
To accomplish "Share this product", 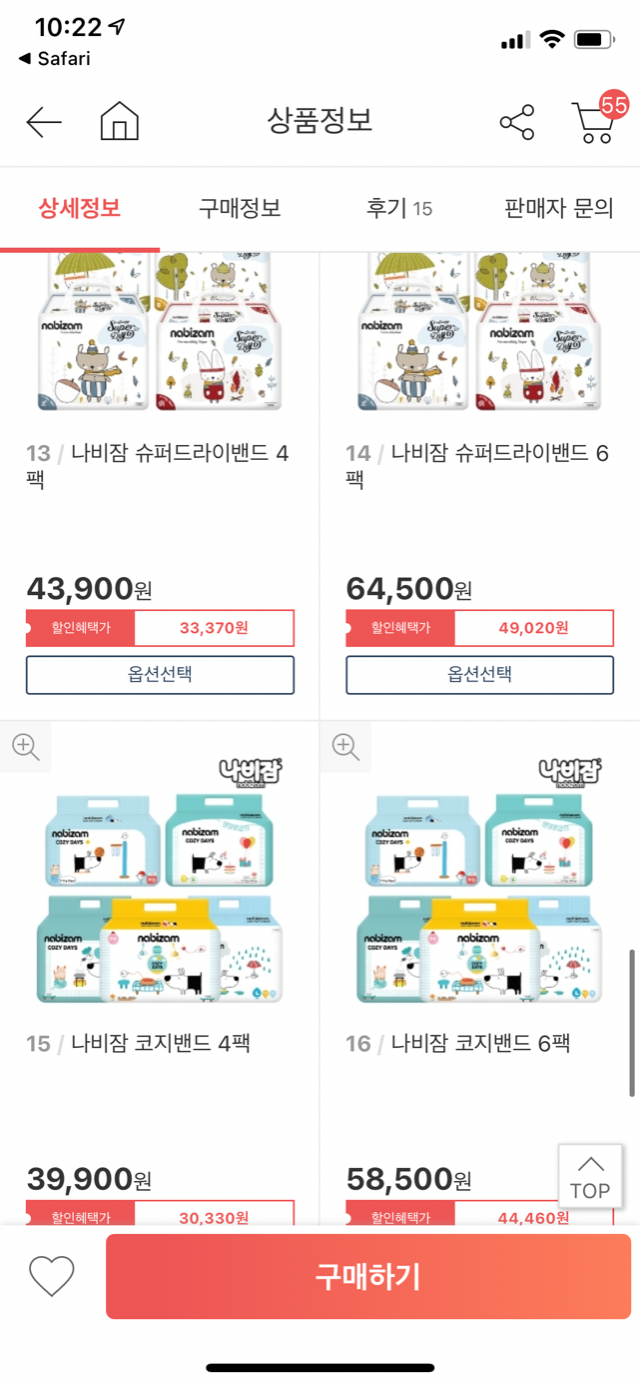I will pos(517,123).
